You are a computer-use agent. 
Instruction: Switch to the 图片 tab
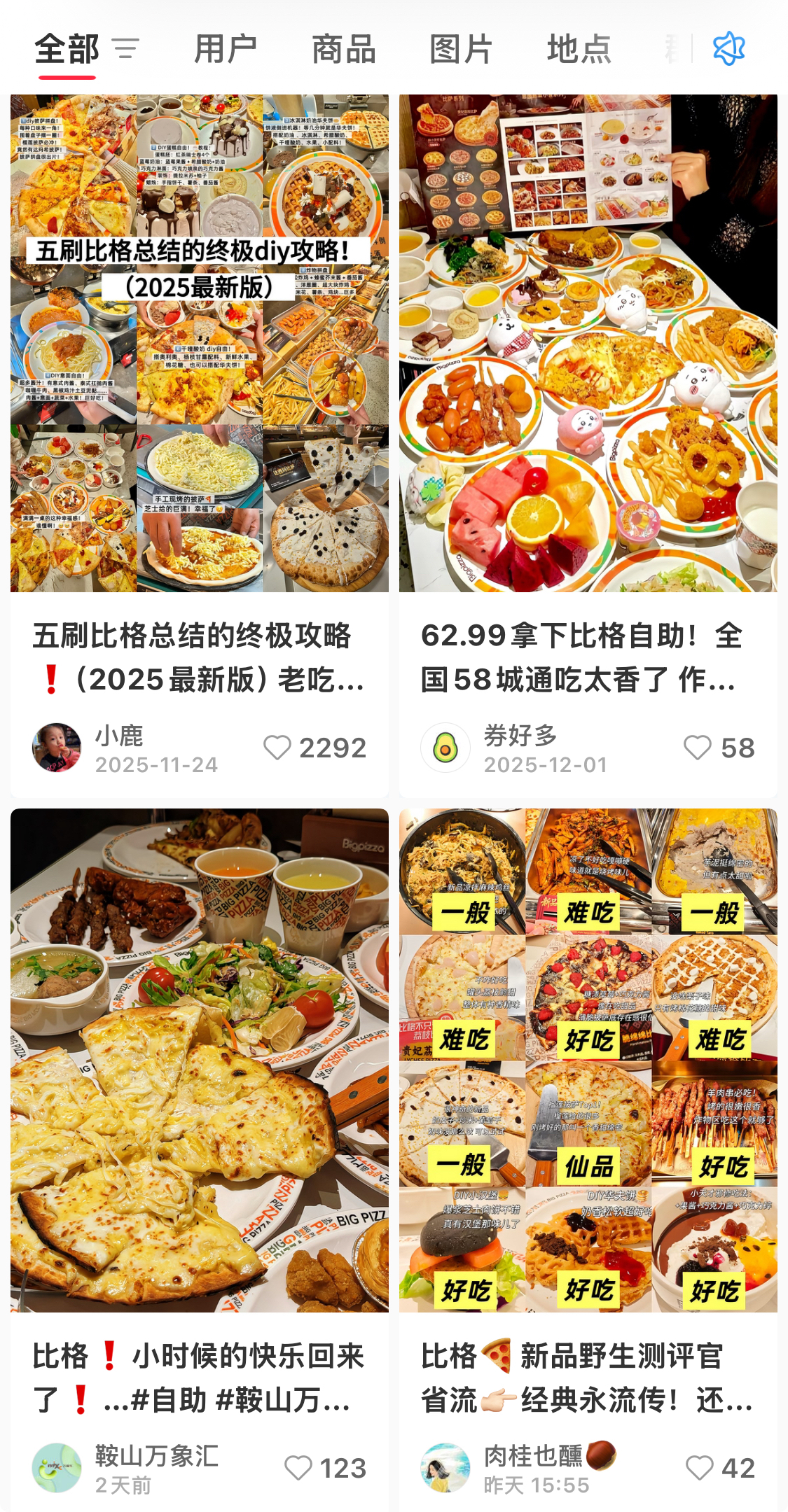tap(461, 49)
